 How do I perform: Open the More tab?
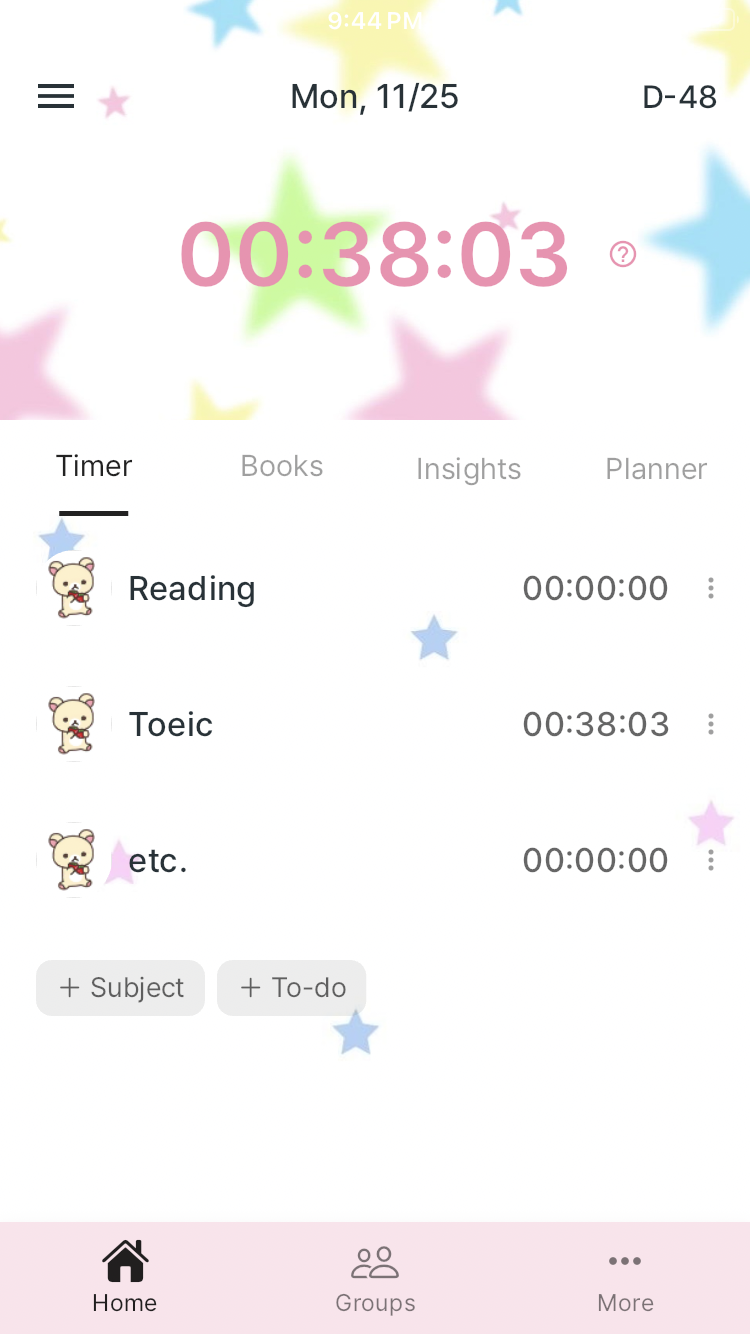(x=625, y=1278)
